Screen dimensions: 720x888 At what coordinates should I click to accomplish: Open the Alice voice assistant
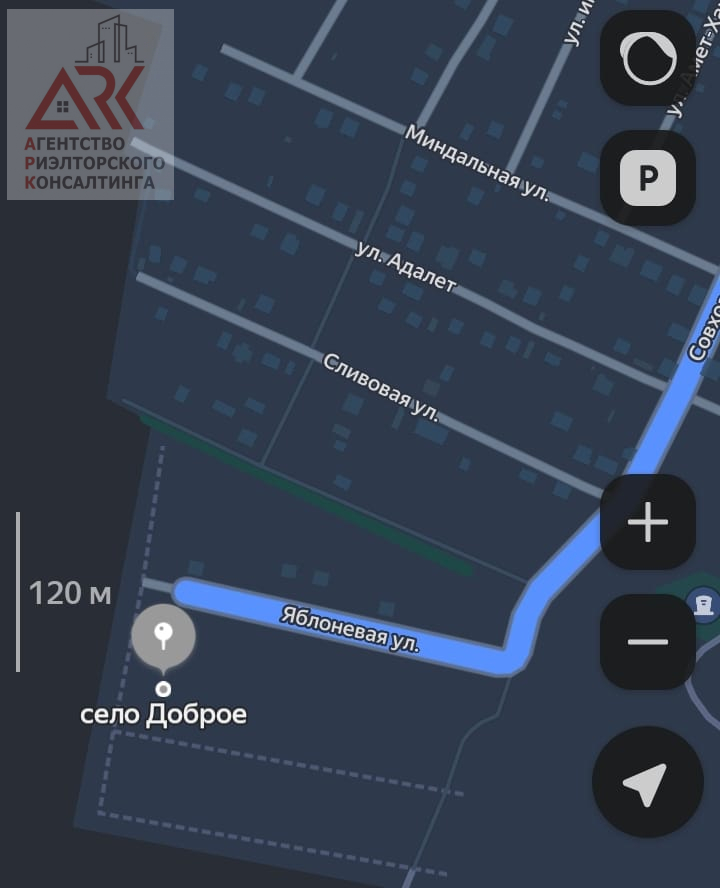coord(648,59)
